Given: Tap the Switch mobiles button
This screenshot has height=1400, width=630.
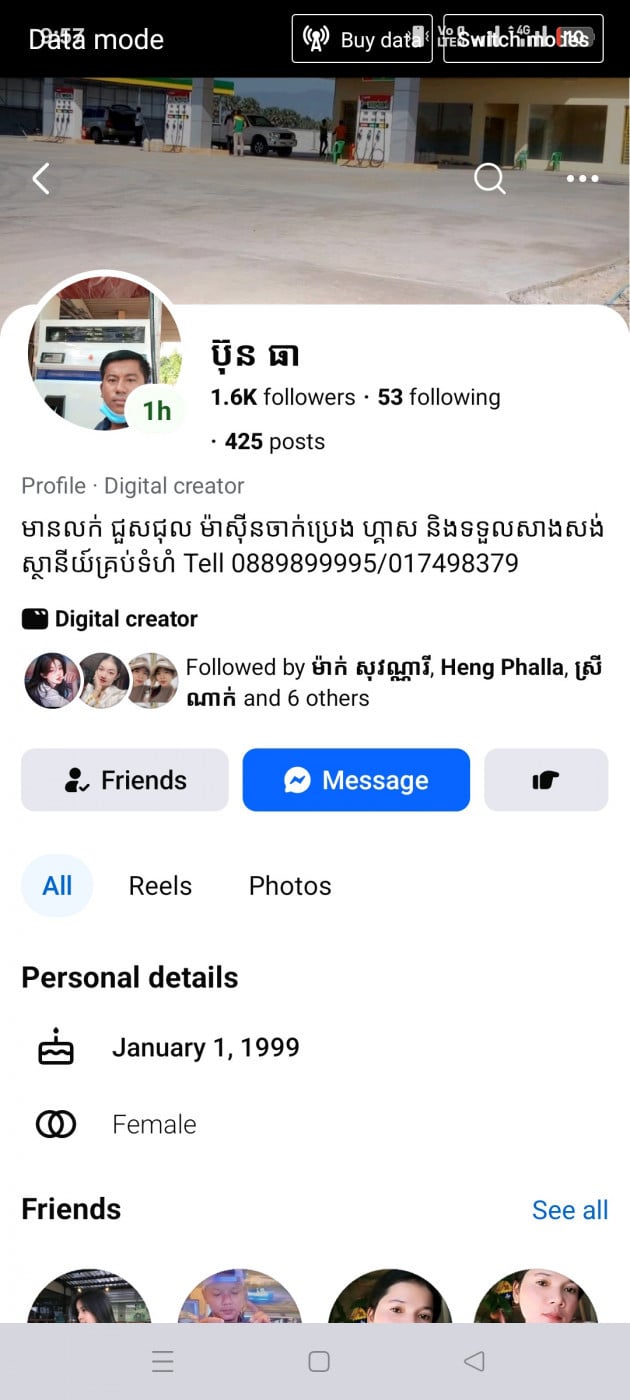Looking at the screenshot, I should click(523, 39).
